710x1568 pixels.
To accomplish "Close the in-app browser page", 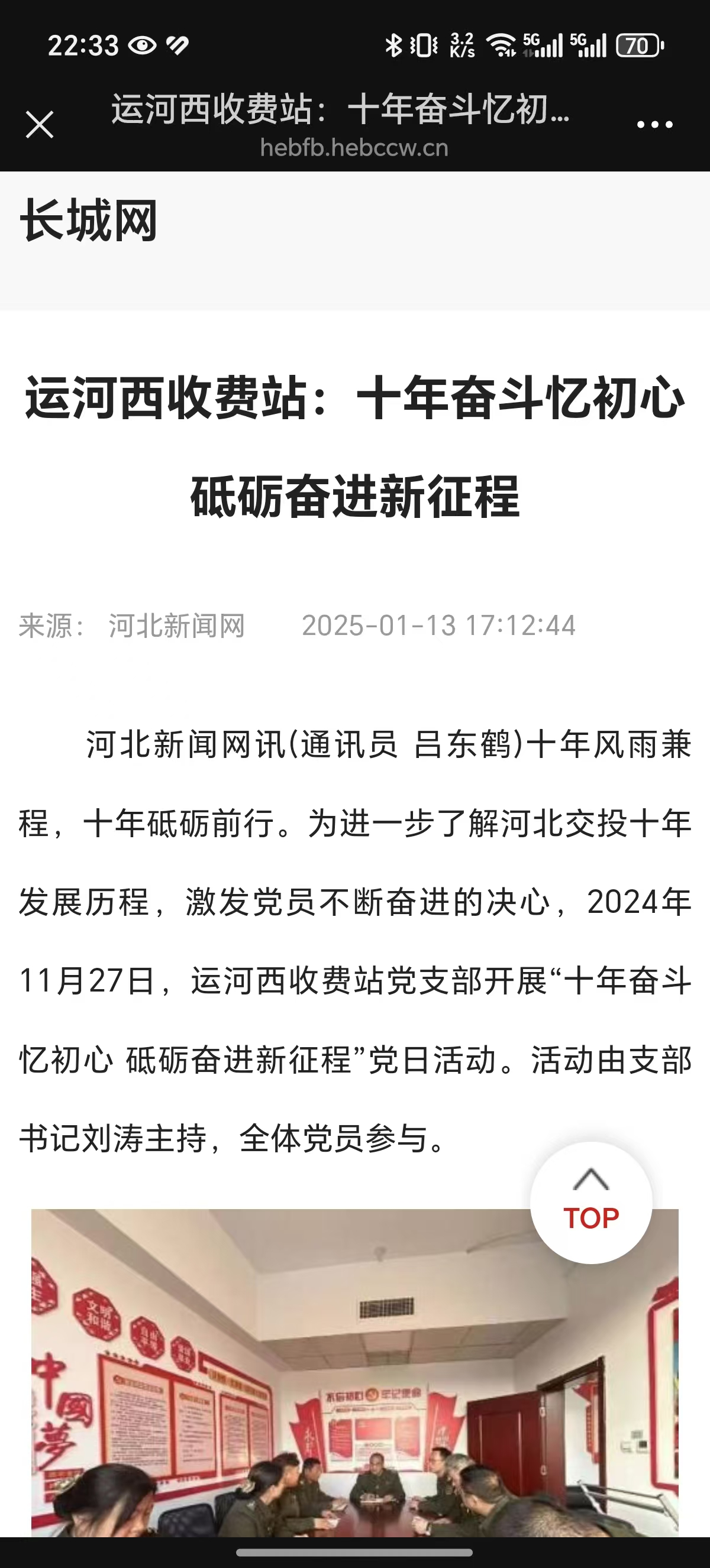I will (40, 125).
